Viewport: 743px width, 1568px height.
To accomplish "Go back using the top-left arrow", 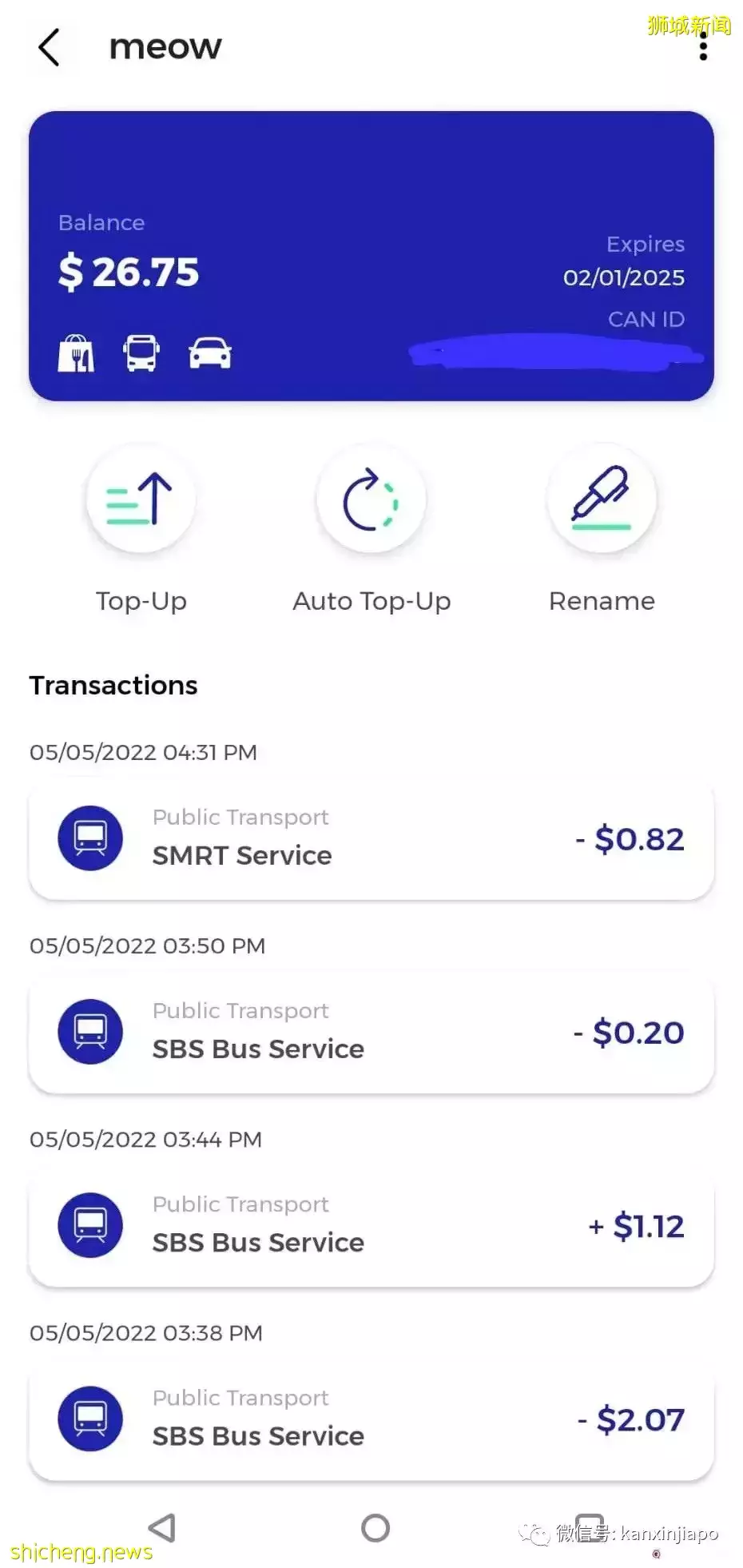I will [x=49, y=47].
